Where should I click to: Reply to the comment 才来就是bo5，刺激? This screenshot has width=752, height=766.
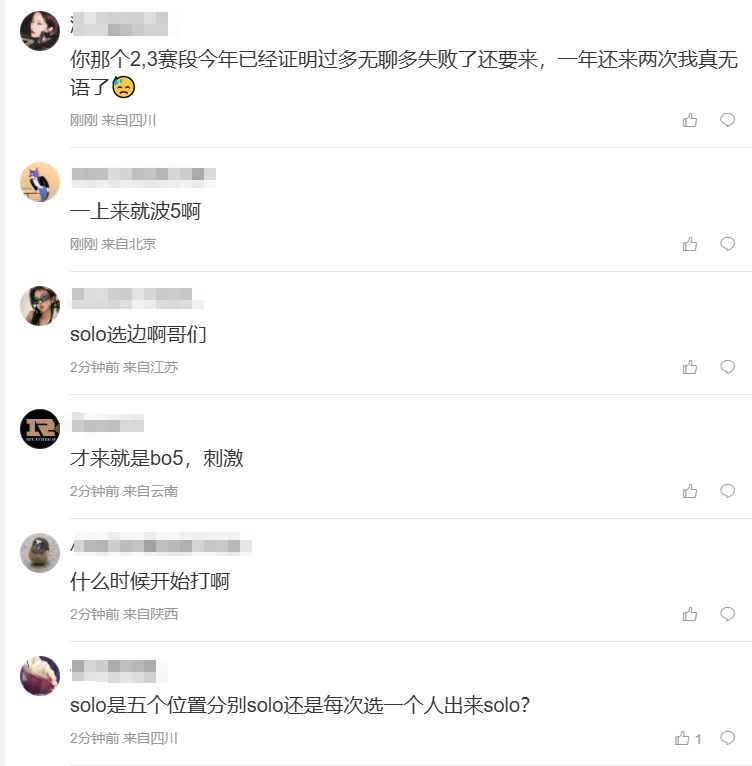pyautogui.click(x=728, y=491)
